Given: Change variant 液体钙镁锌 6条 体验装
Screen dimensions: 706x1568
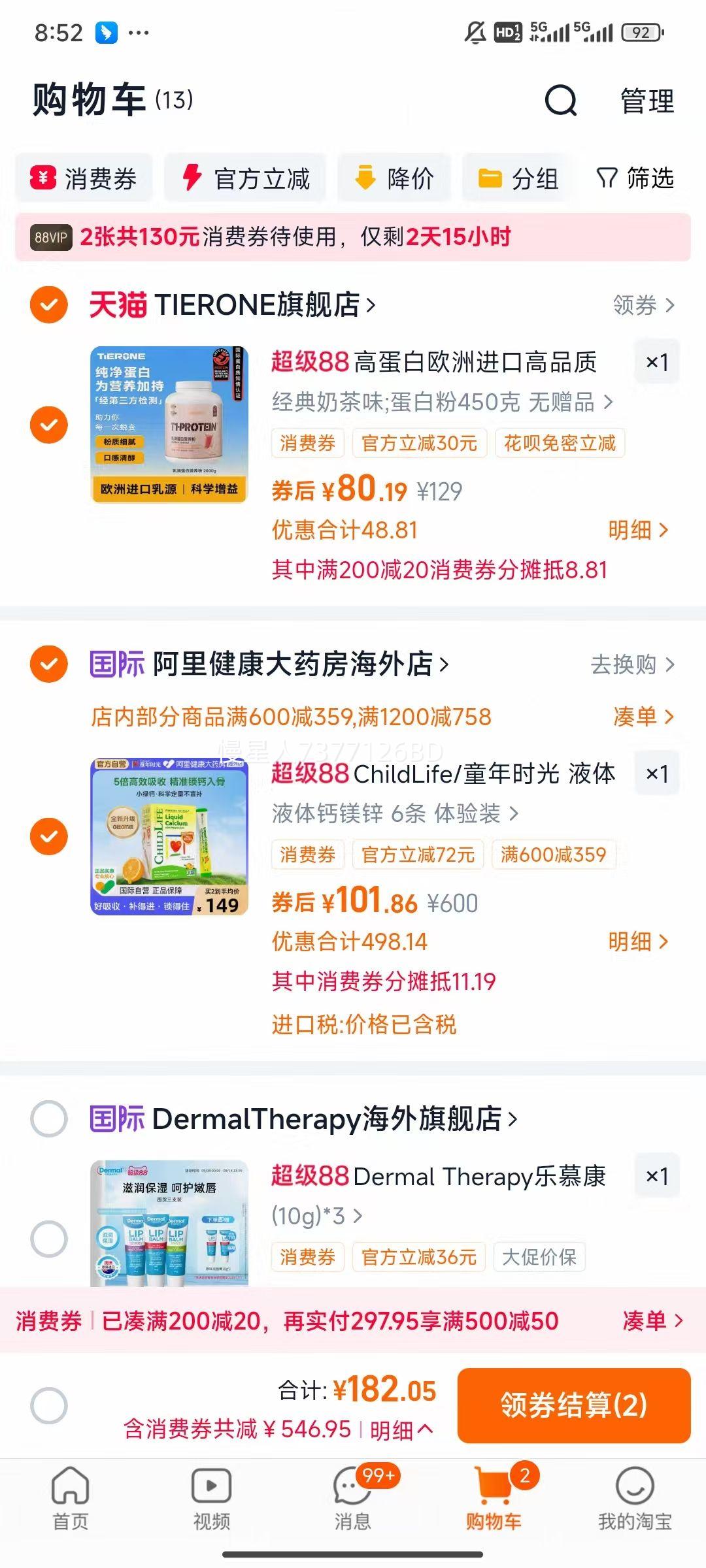Looking at the screenshot, I should [395, 813].
